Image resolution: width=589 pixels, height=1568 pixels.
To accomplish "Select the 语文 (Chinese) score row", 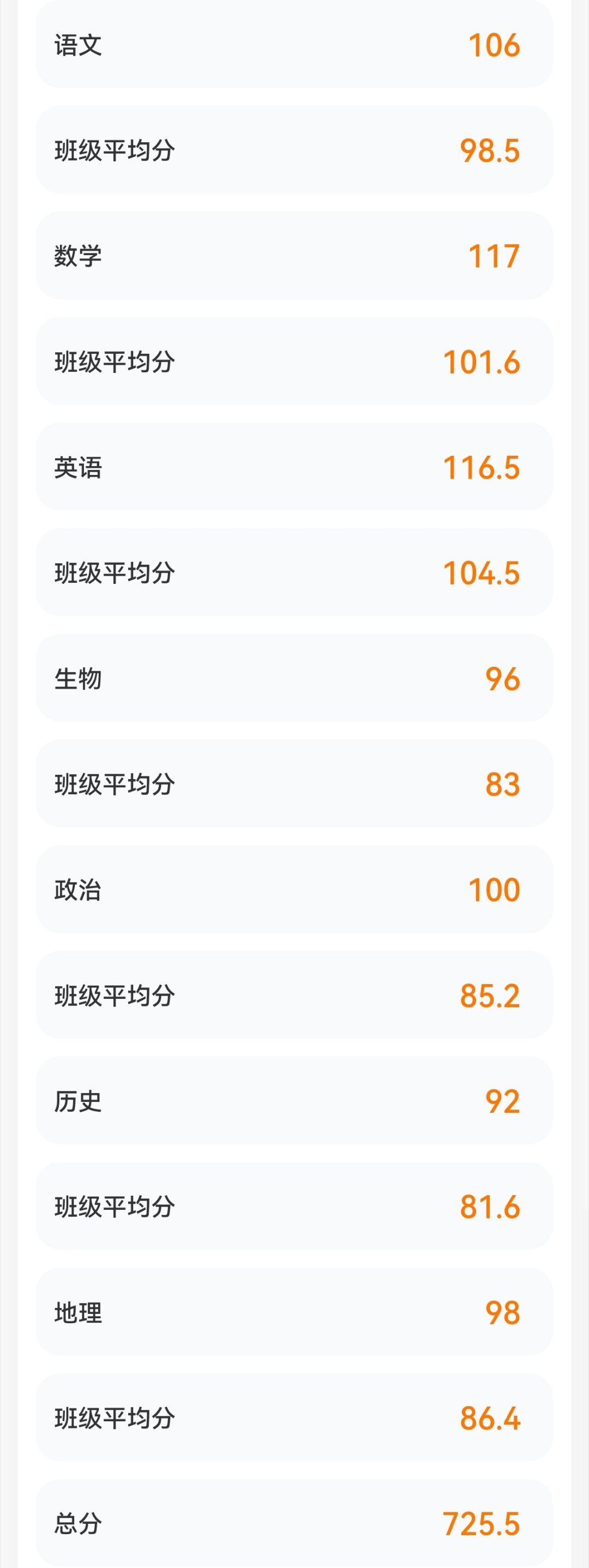I will [294, 46].
